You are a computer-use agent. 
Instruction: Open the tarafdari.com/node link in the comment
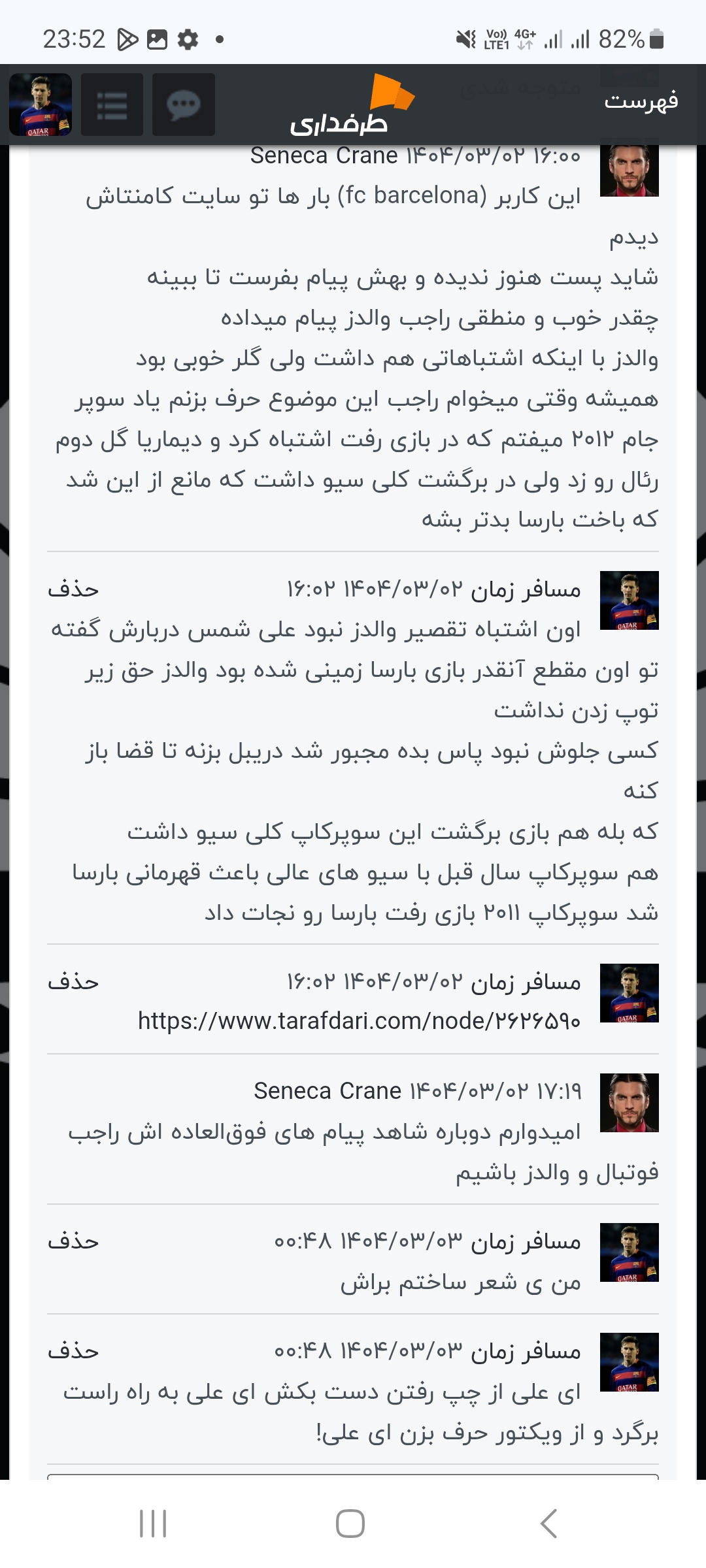(359, 1021)
